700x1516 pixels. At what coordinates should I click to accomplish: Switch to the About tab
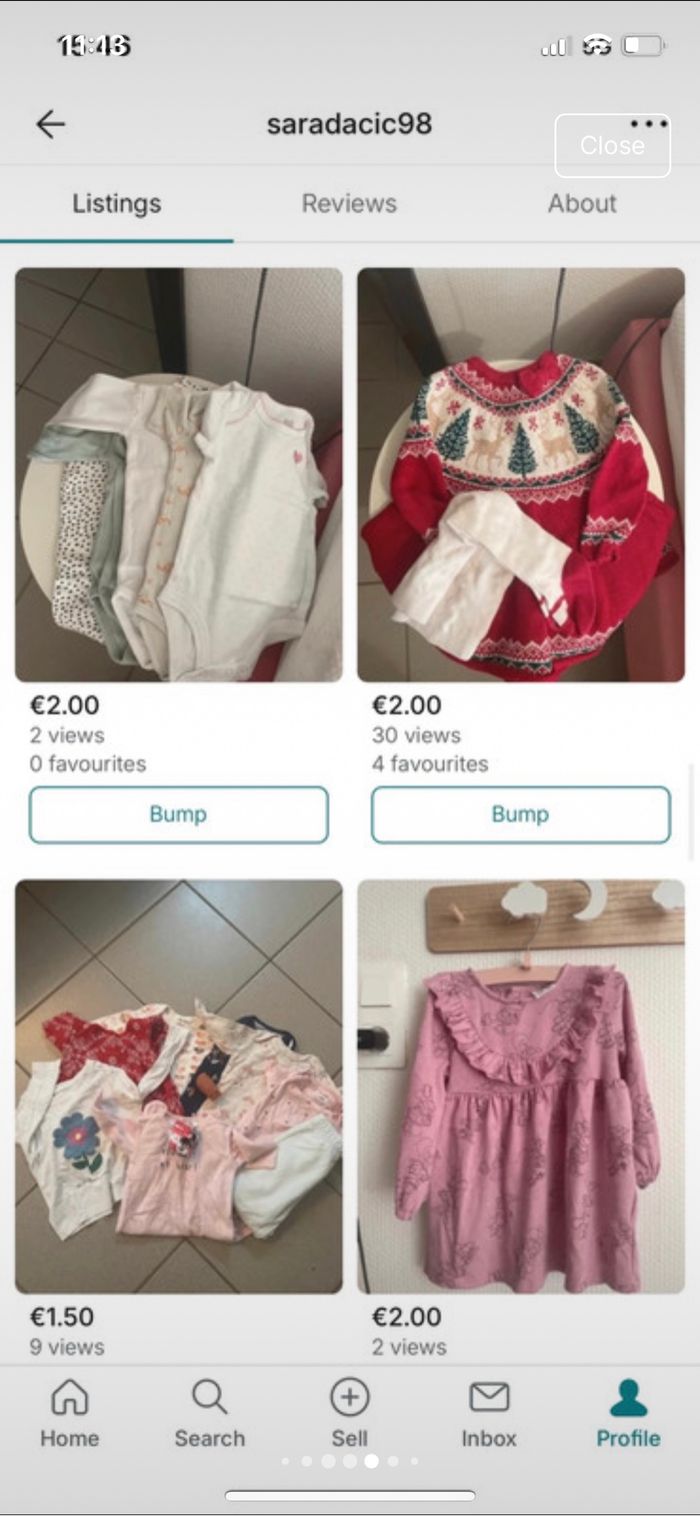(582, 203)
